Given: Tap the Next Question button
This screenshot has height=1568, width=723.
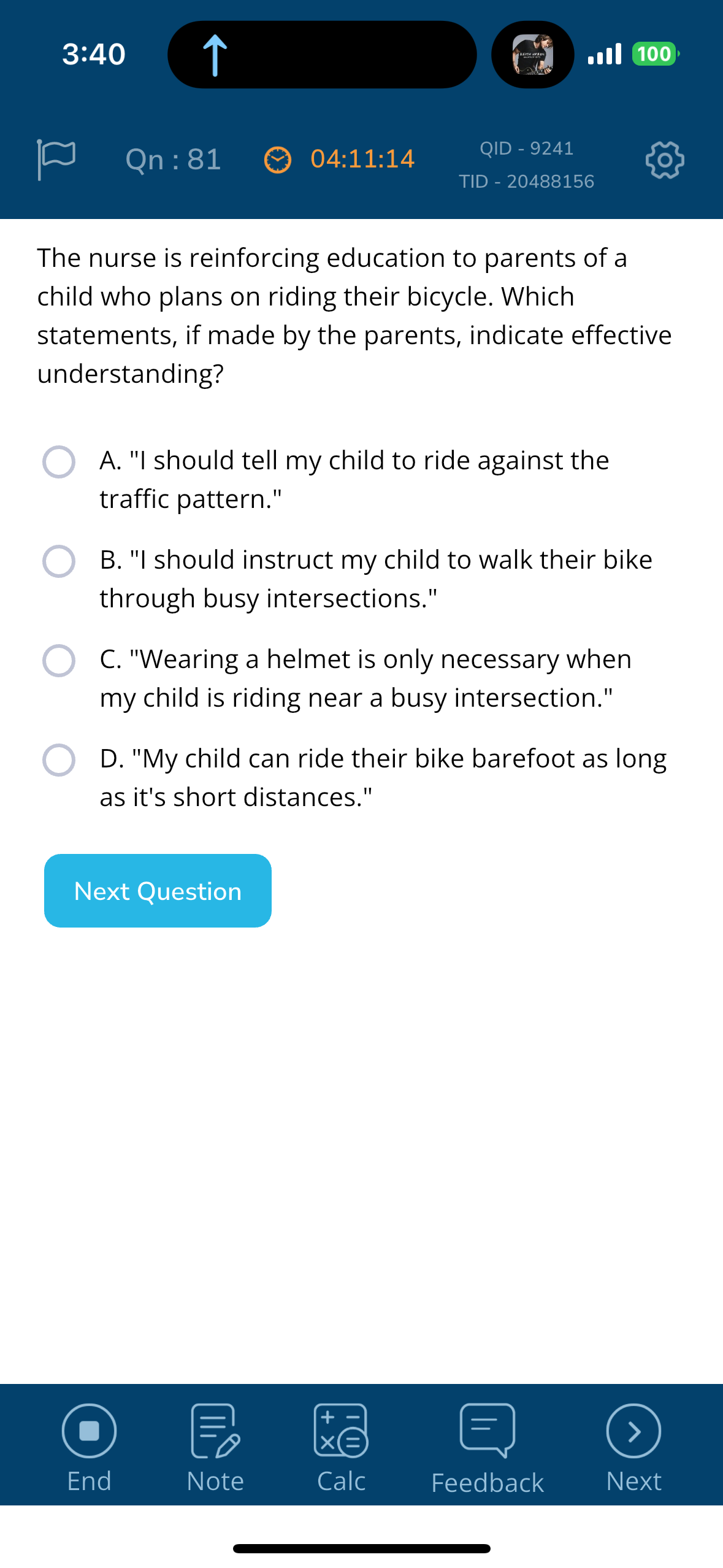Looking at the screenshot, I should (158, 890).
